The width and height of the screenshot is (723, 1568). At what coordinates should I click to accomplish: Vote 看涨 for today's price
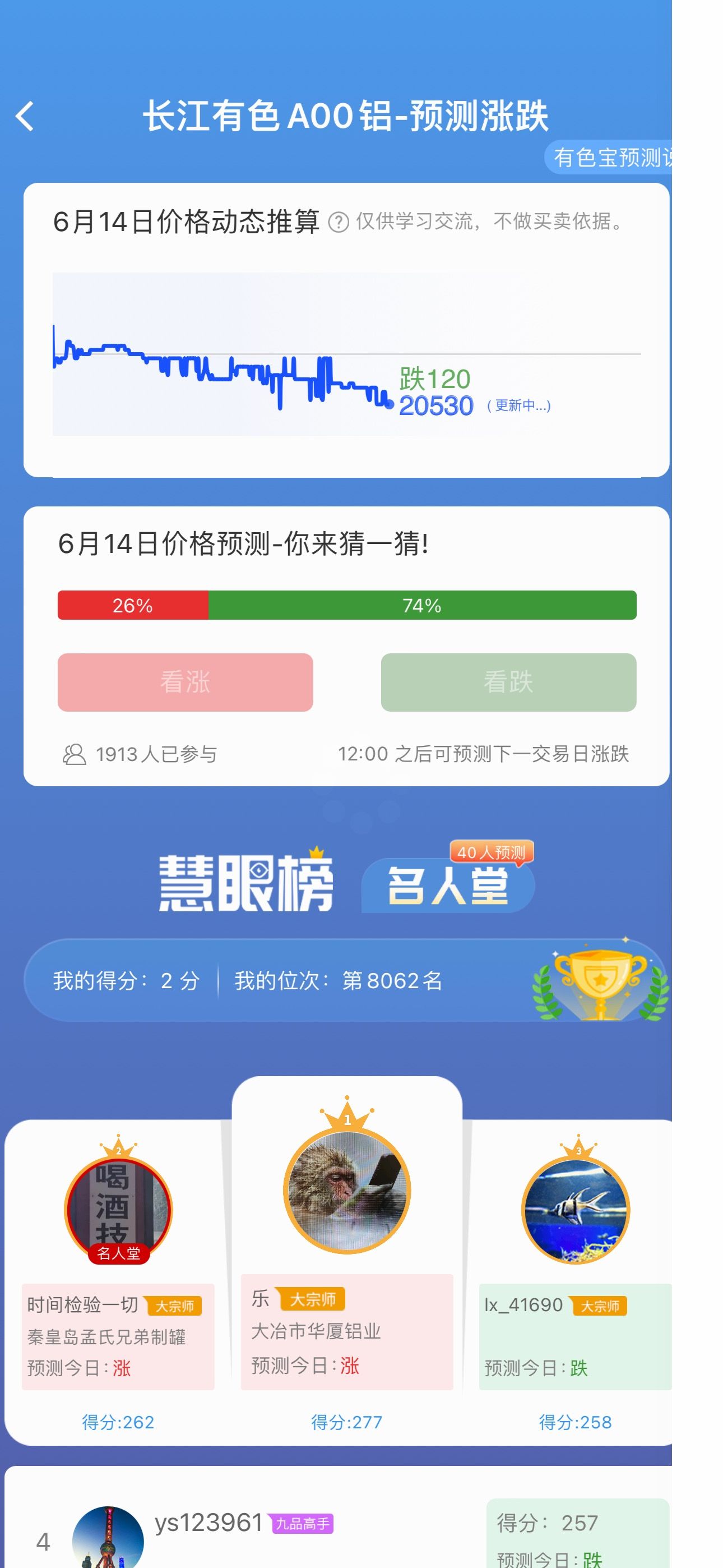click(185, 682)
